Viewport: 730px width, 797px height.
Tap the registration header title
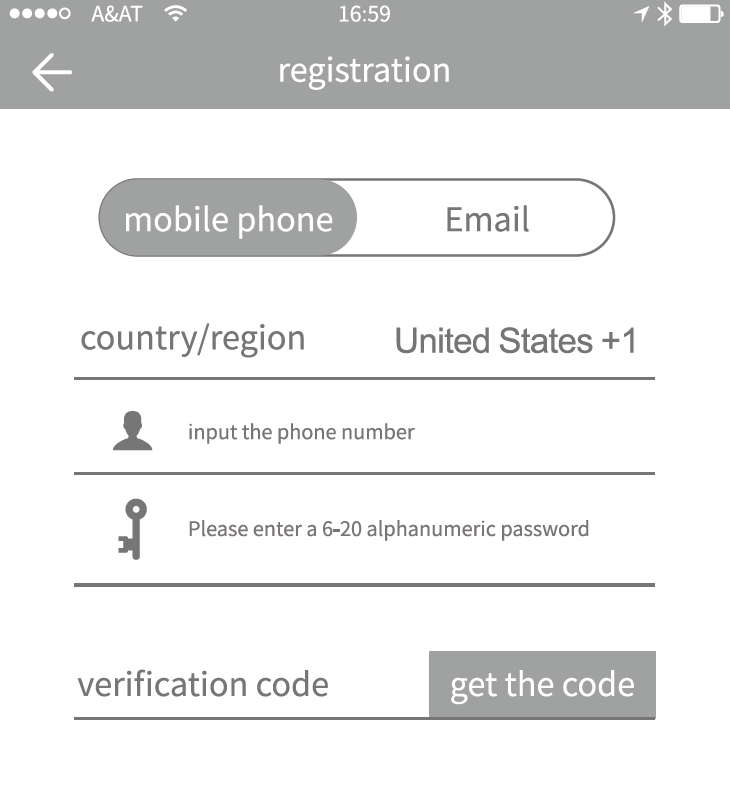pos(364,71)
